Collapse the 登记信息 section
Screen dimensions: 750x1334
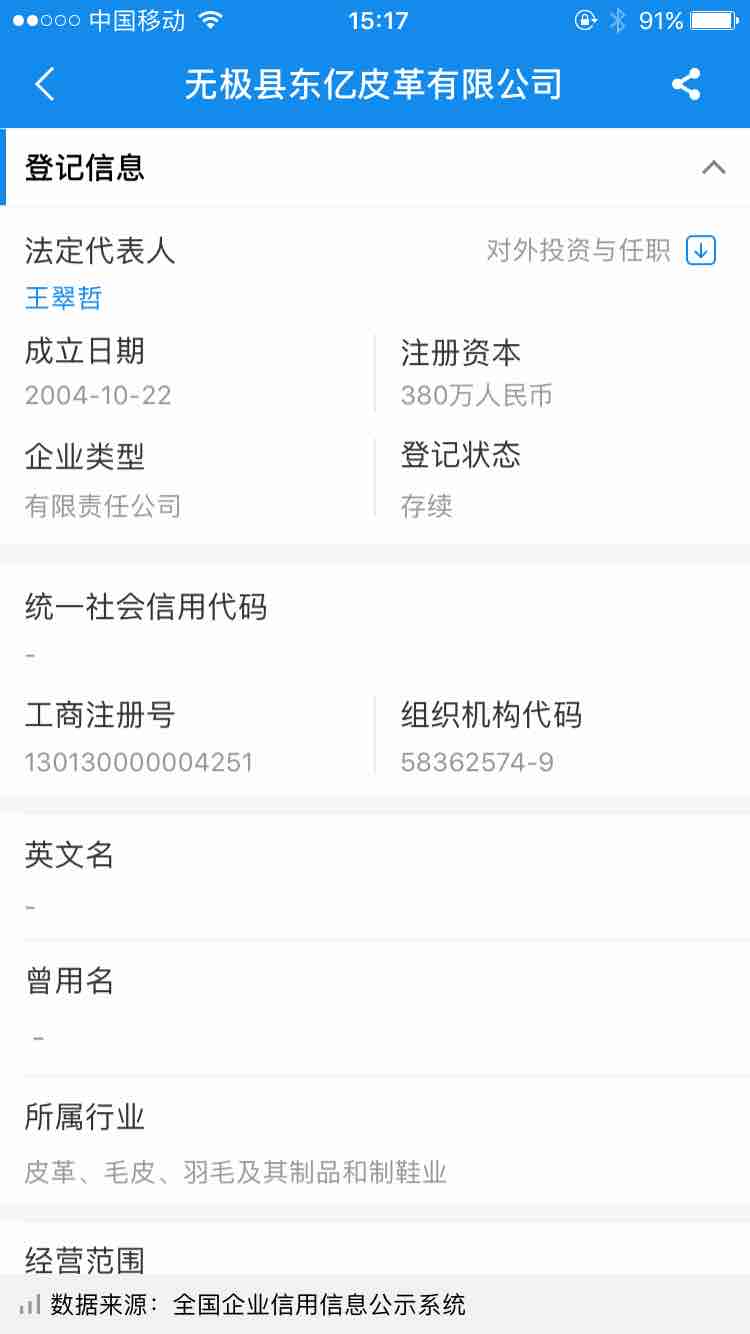(713, 167)
